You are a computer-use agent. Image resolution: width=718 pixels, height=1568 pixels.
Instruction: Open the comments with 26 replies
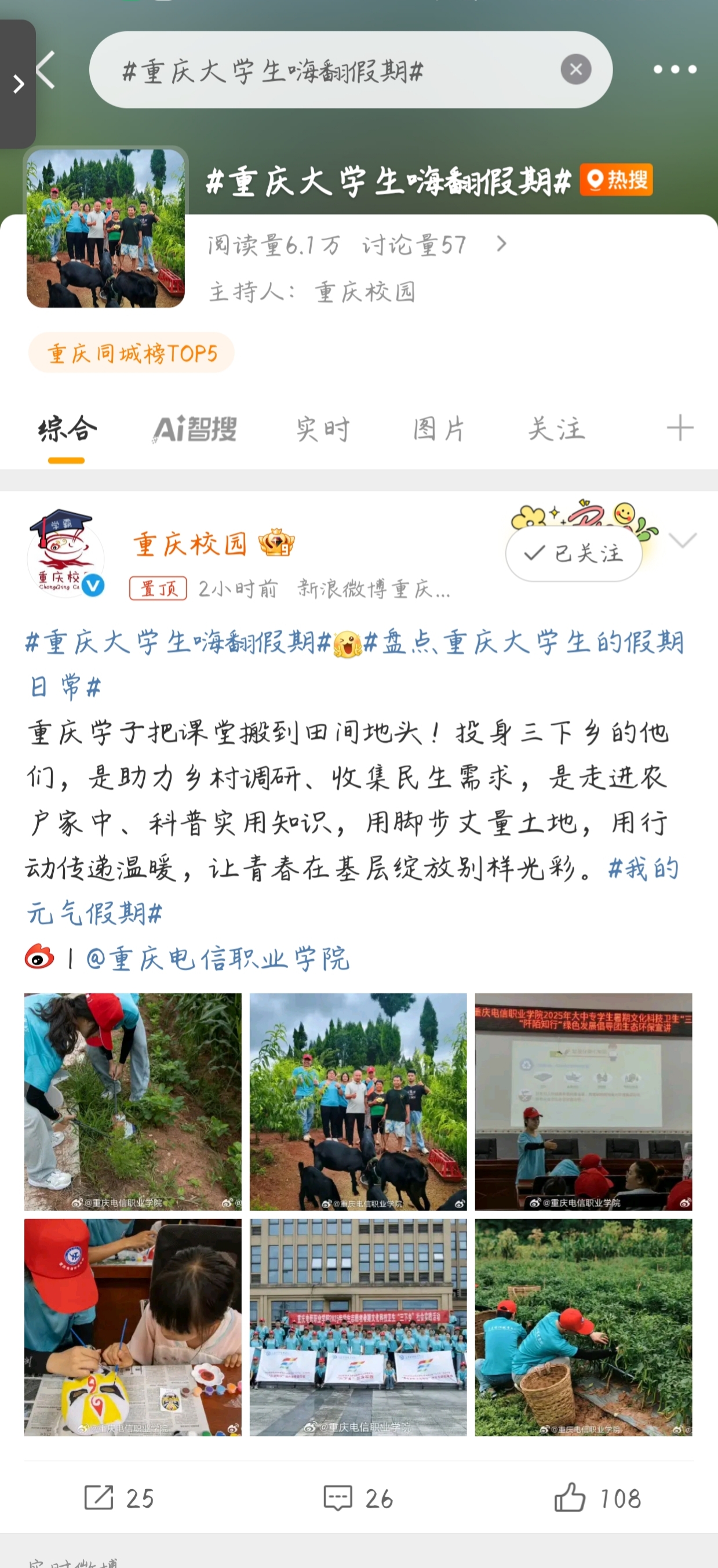click(358, 1498)
